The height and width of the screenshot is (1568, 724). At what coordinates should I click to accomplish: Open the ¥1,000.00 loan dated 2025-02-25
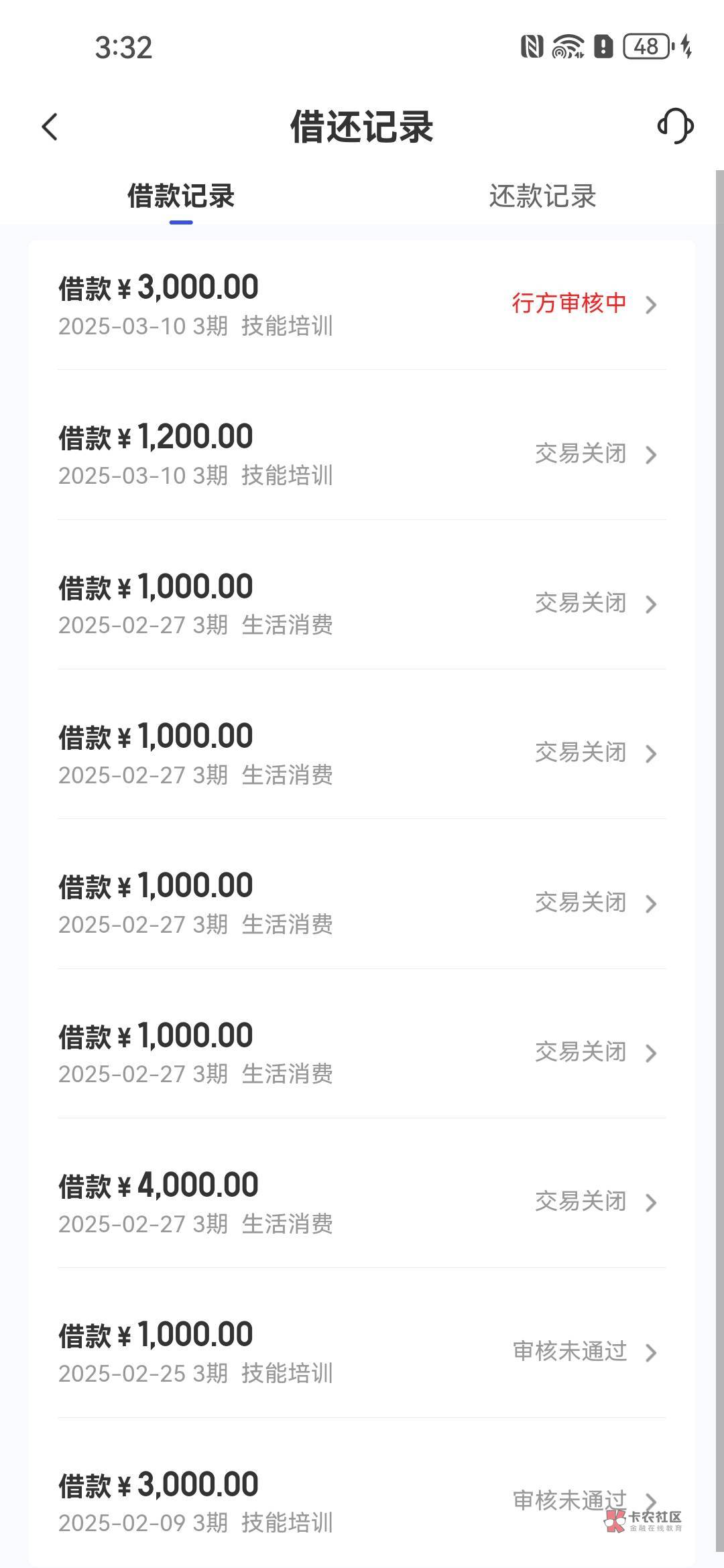362,1352
